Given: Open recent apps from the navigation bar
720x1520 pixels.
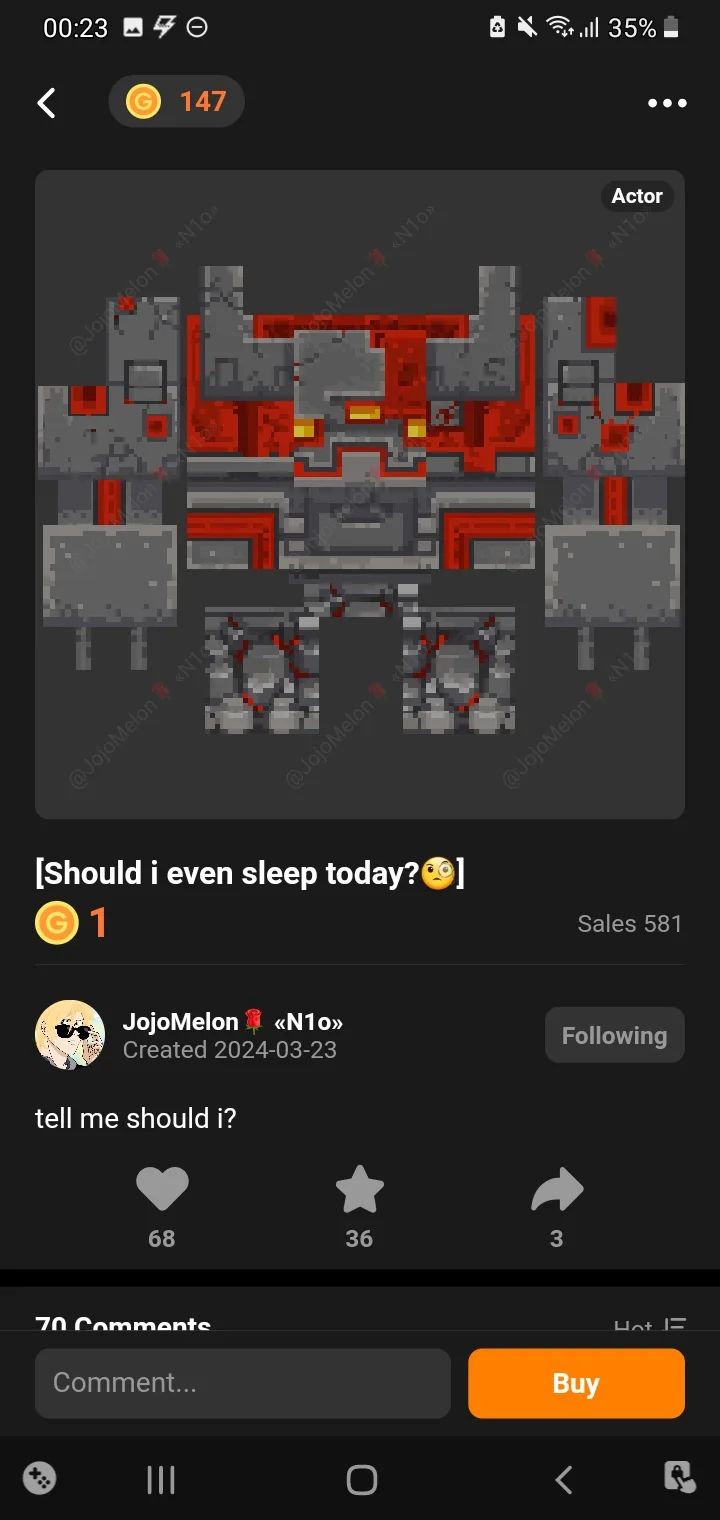Looking at the screenshot, I should tap(161, 1480).
